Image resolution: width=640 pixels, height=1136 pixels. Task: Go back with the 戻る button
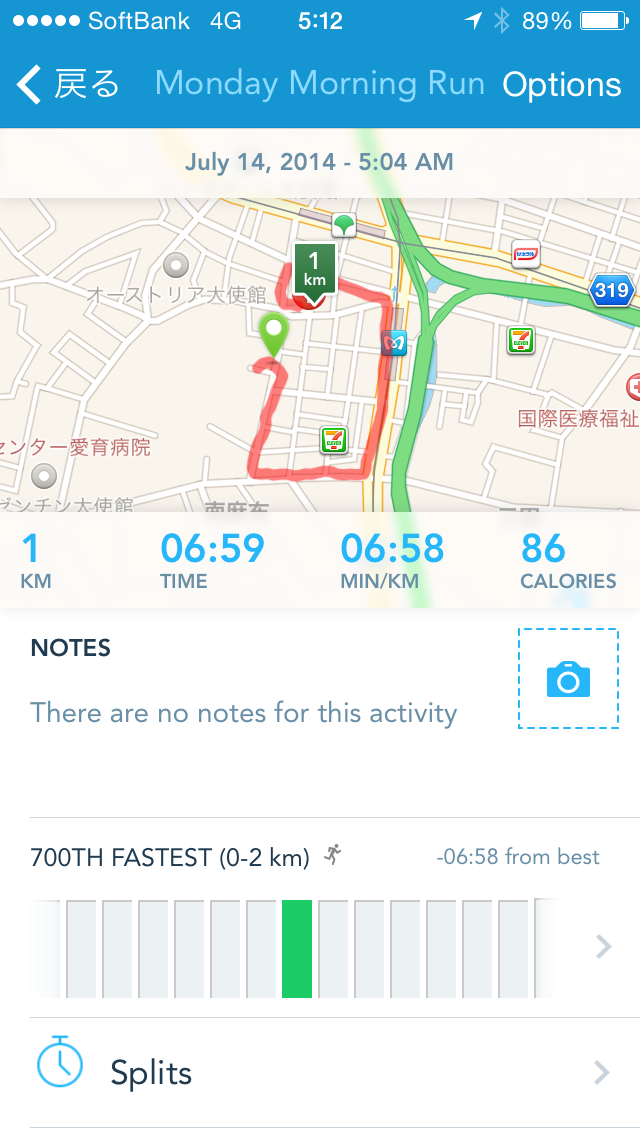tap(68, 85)
